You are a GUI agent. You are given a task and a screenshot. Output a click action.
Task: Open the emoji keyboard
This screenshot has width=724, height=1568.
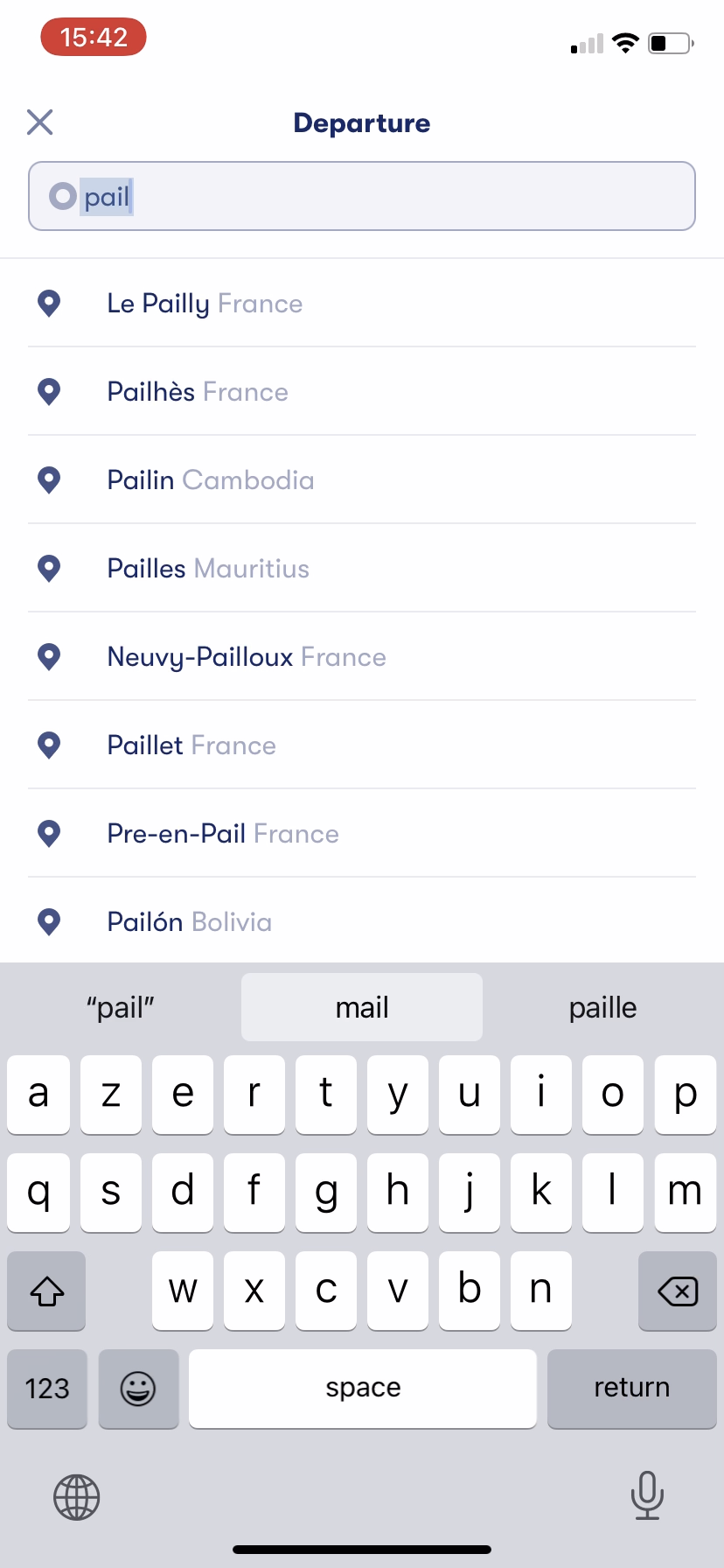(x=138, y=1389)
